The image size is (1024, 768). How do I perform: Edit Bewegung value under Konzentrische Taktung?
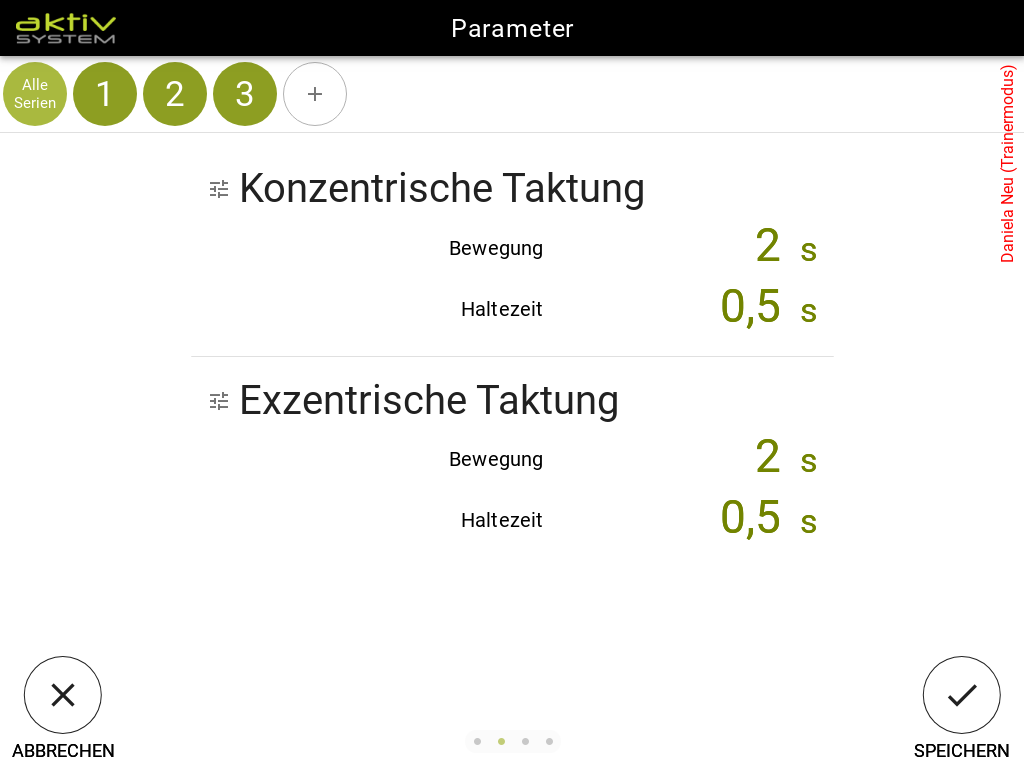767,247
